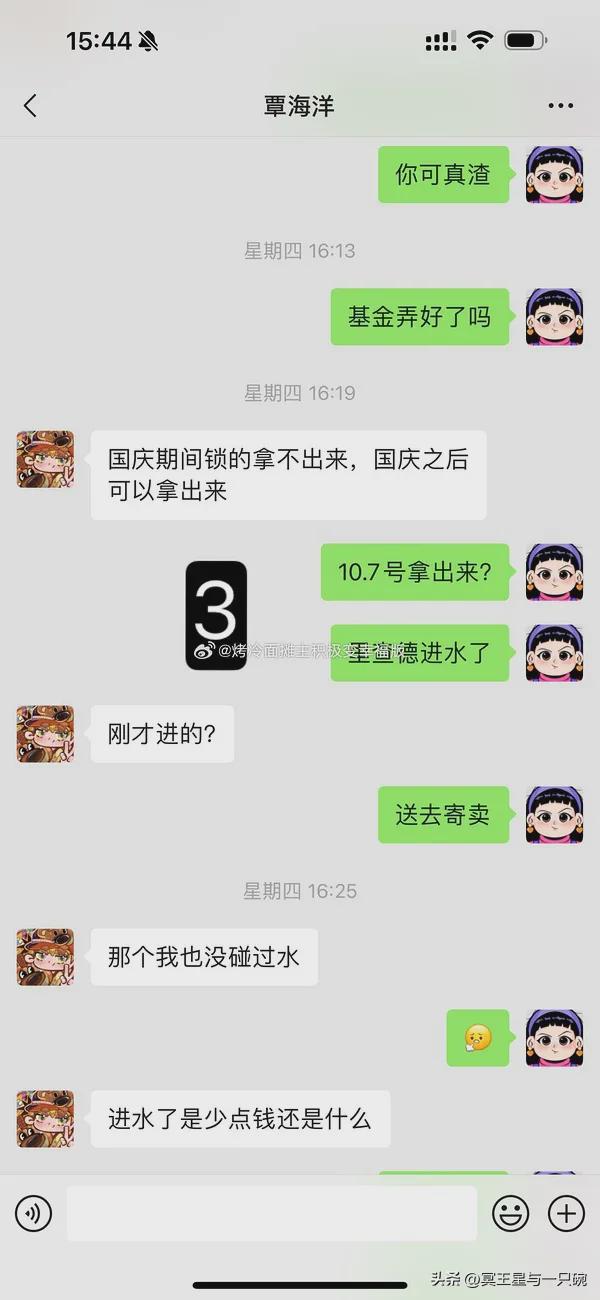Switch to voice message input
The height and width of the screenshot is (1300, 600).
click(x=33, y=1214)
